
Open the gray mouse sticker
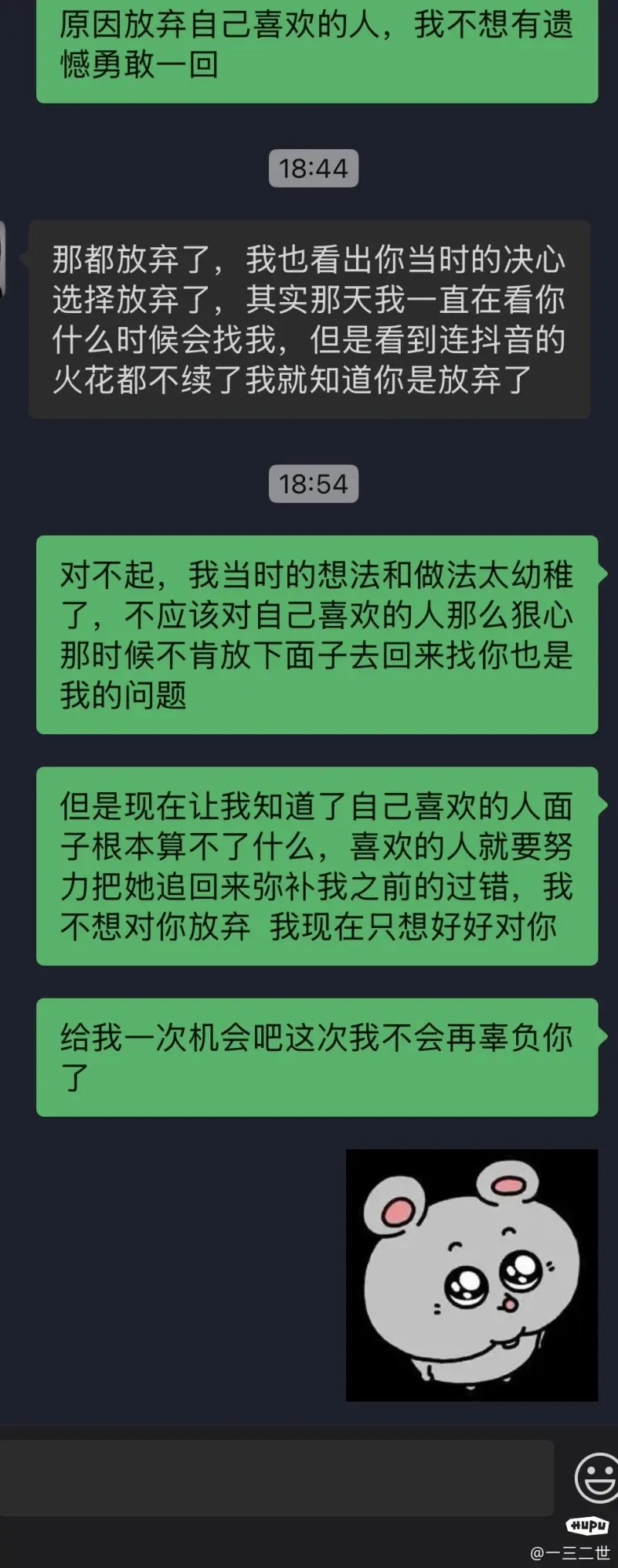471,1275
